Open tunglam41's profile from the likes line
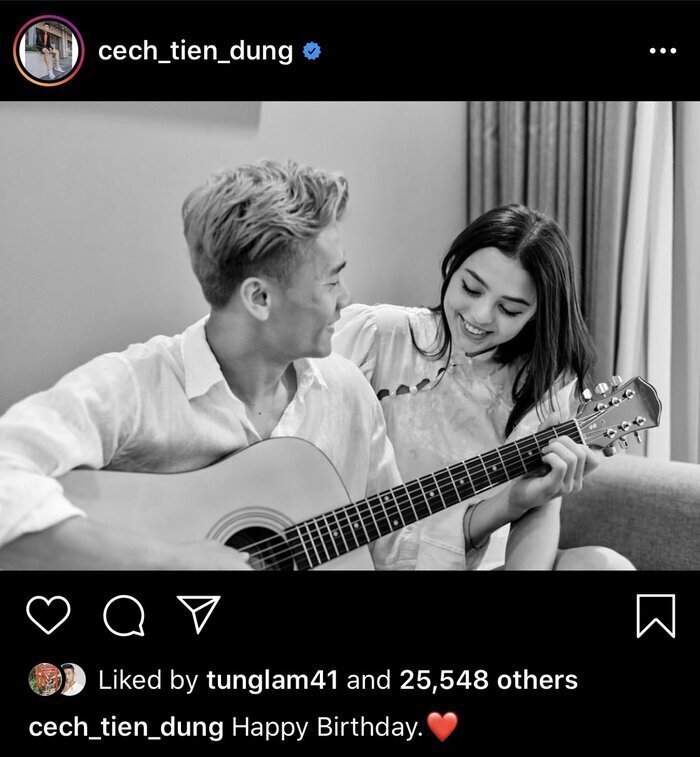The width and height of the screenshot is (700, 757). (x=272, y=681)
